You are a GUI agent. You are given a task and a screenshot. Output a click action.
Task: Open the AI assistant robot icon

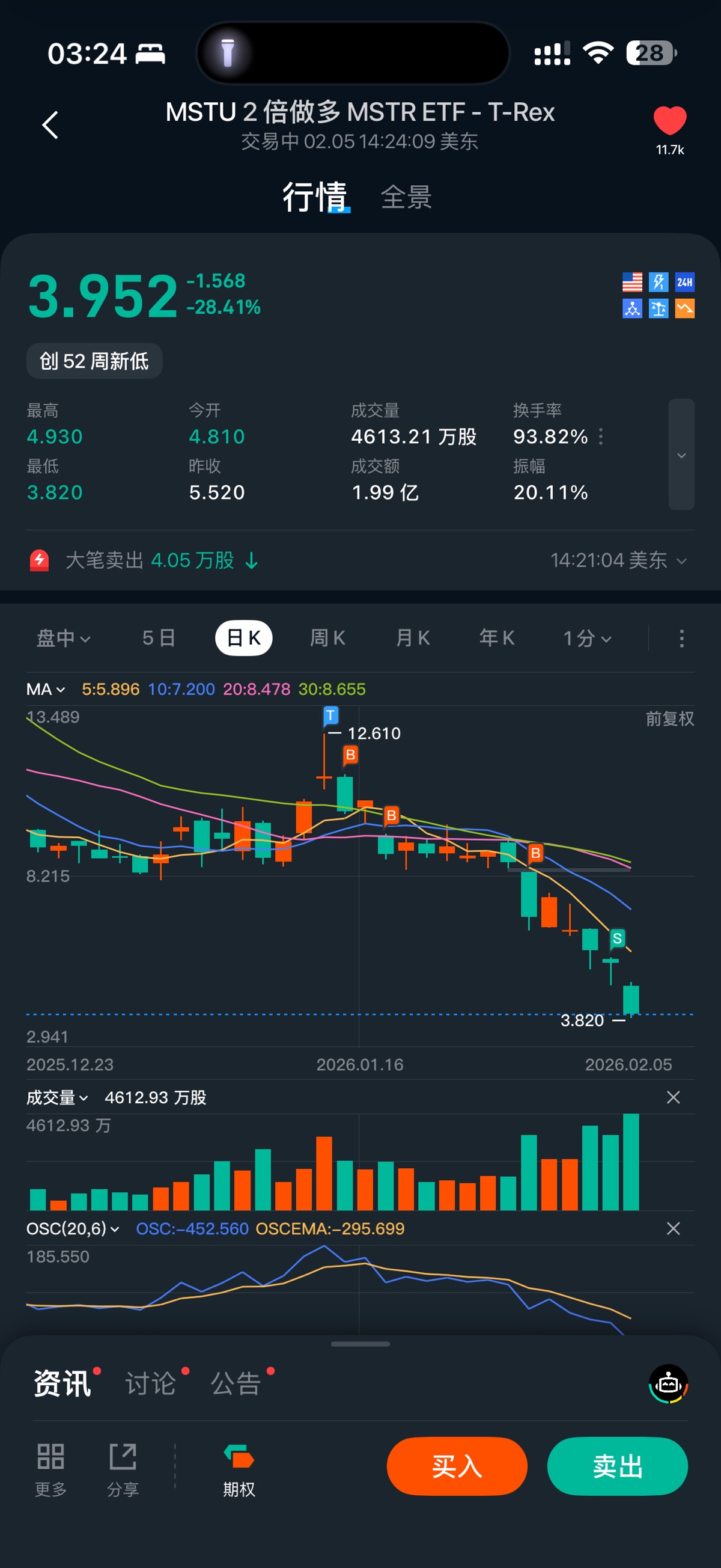pyautogui.click(x=668, y=1383)
